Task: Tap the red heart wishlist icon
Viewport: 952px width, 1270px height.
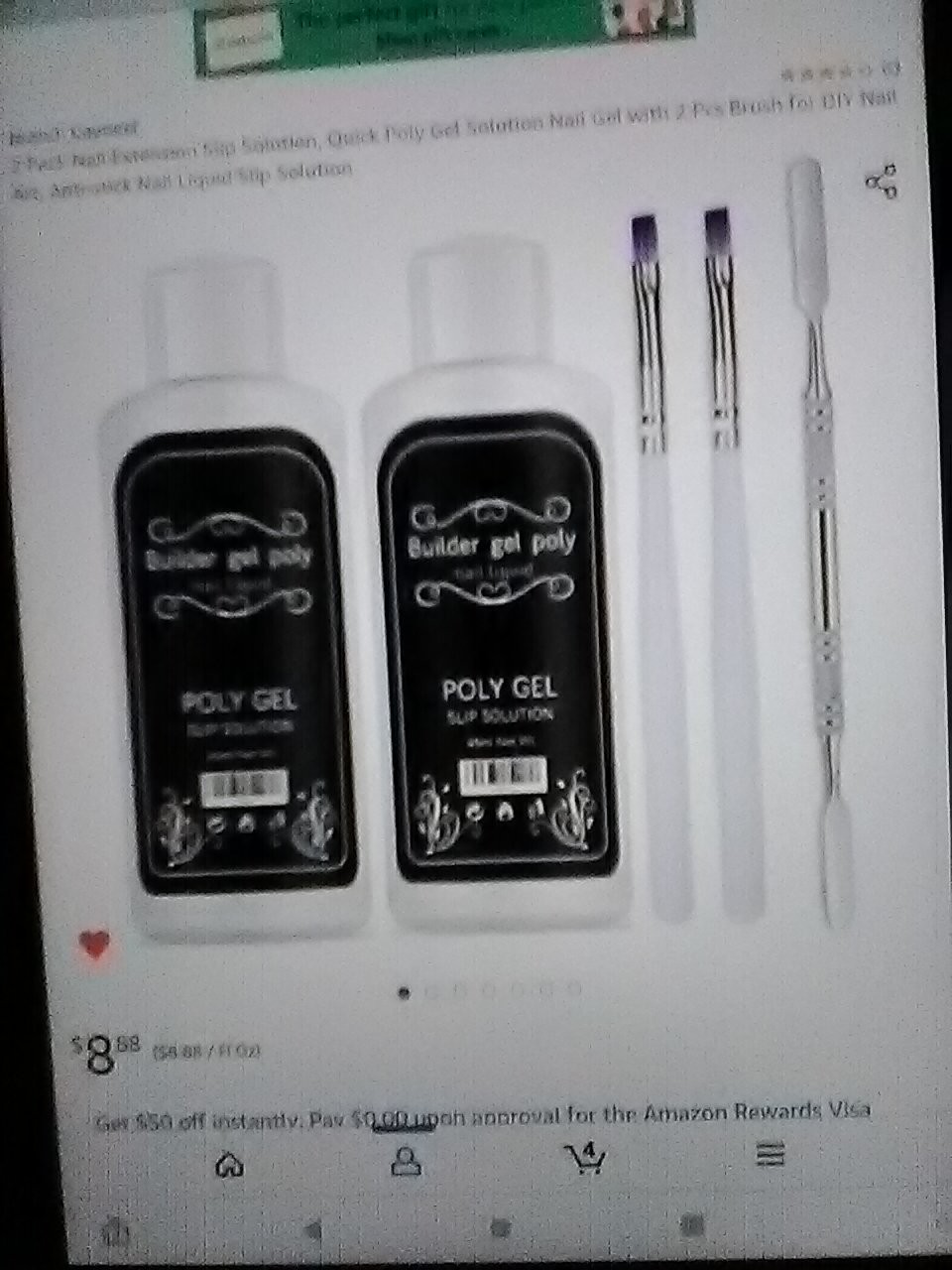Action: (x=95, y=946)
